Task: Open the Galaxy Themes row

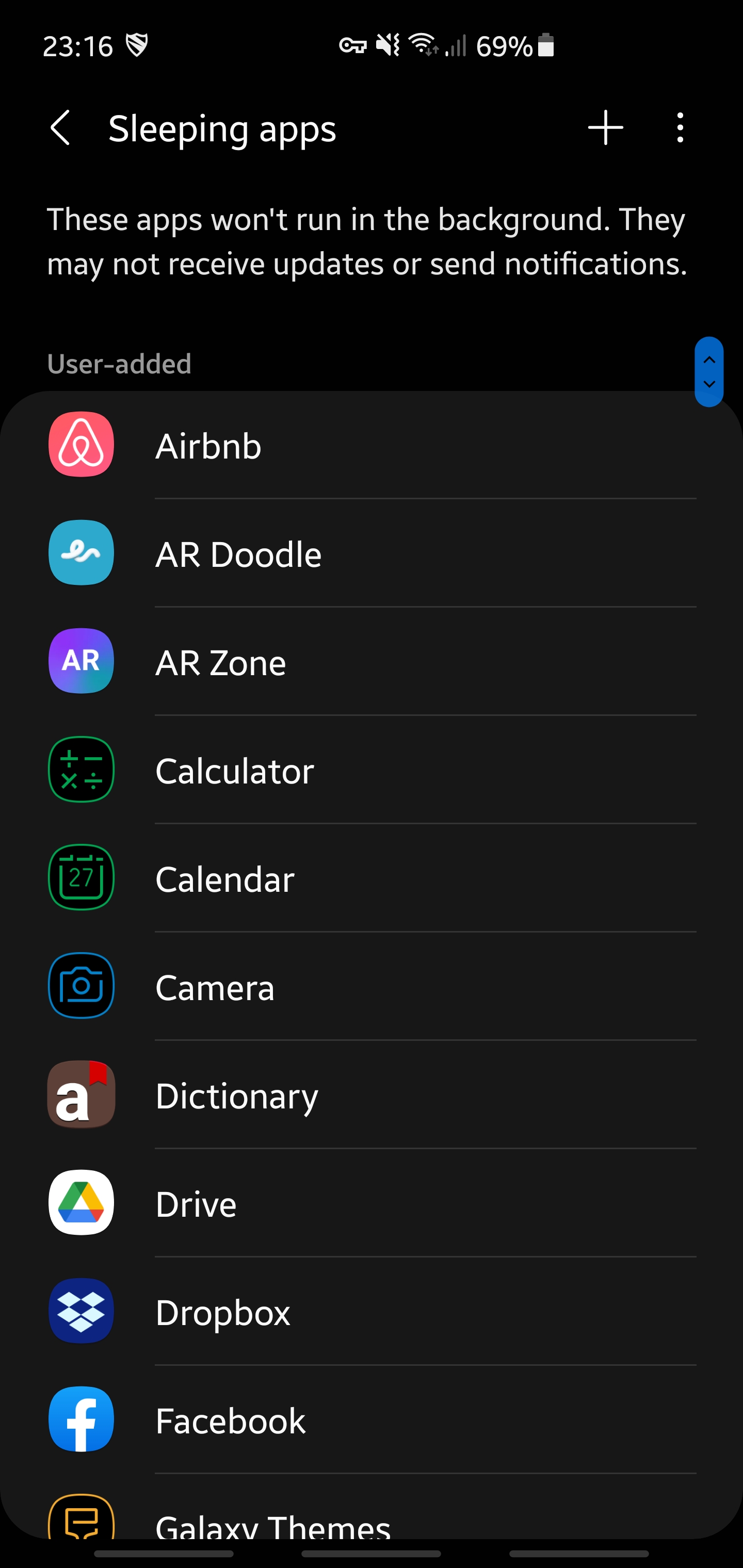Action: pyautogui.click(x=372, y=1508)
